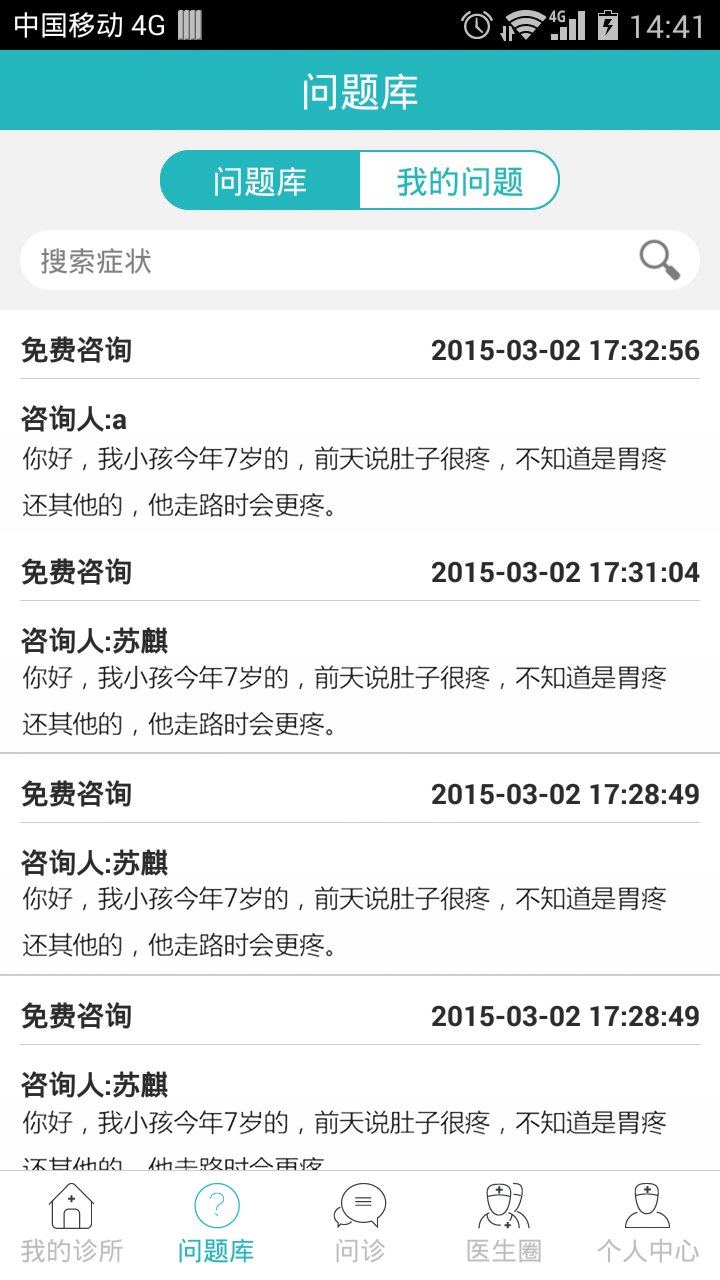Tap the magnifier search icon
Image resolution: width=720 pixels, height=1280 pixels.
(660, 260)
